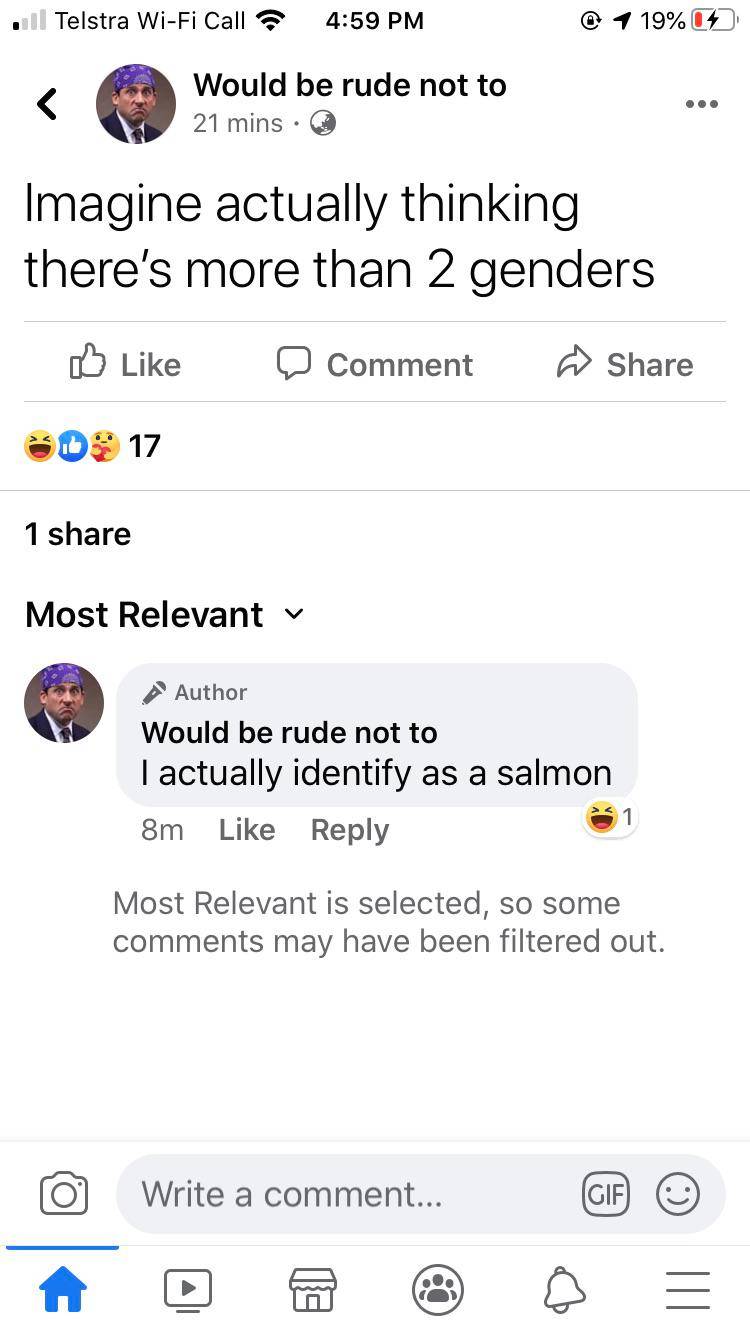
Task: Go to the Facebook Home feed
Action: click(63, 1290)
